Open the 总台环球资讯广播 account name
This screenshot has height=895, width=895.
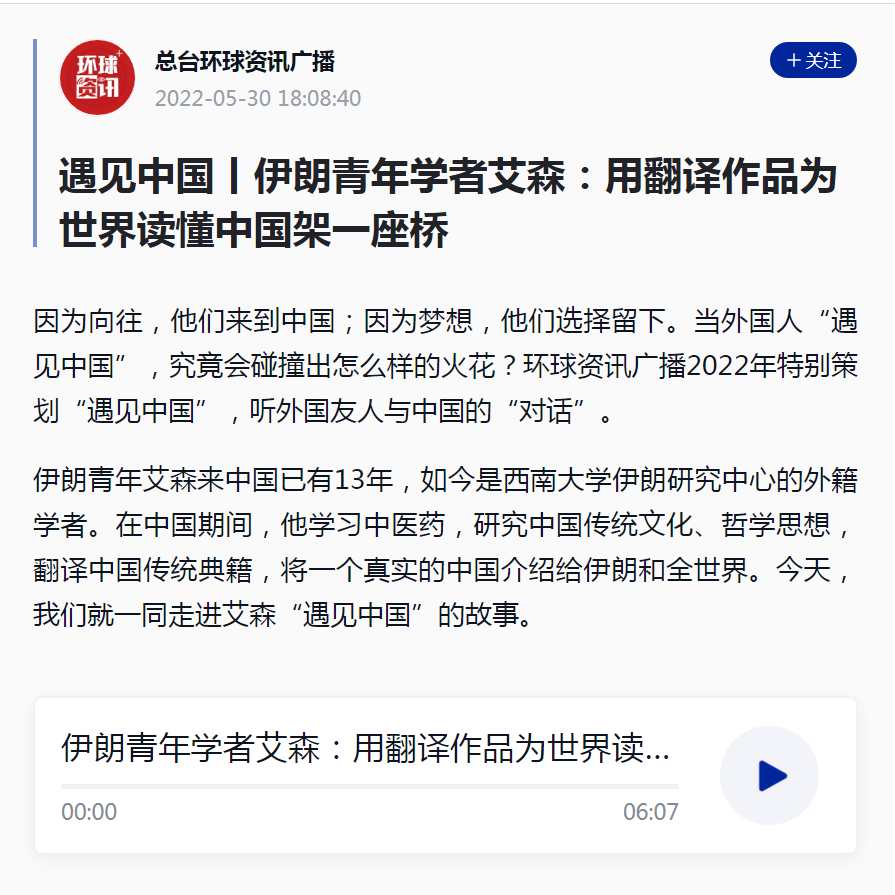tap(245, 61)
